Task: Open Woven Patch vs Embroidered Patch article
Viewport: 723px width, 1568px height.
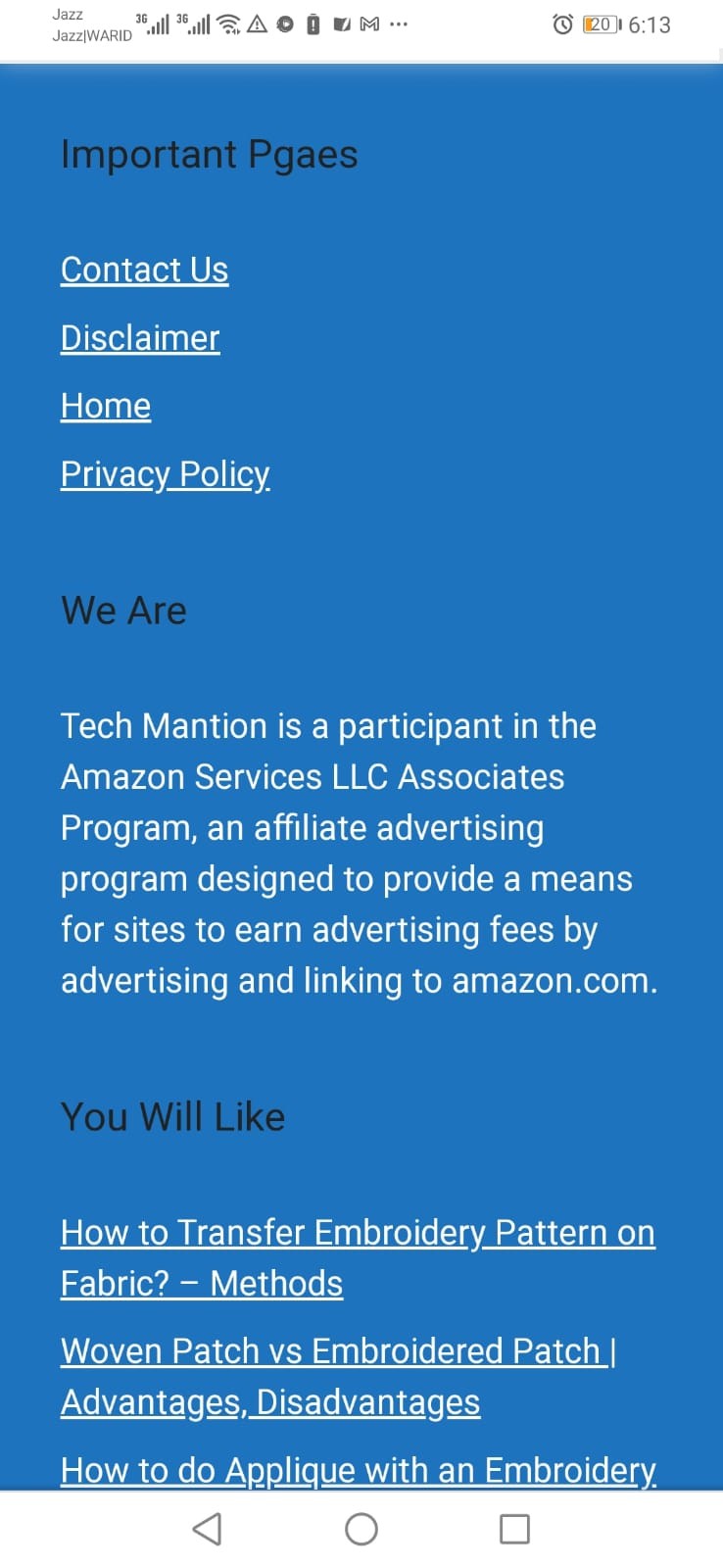Action: (337, 1351)
